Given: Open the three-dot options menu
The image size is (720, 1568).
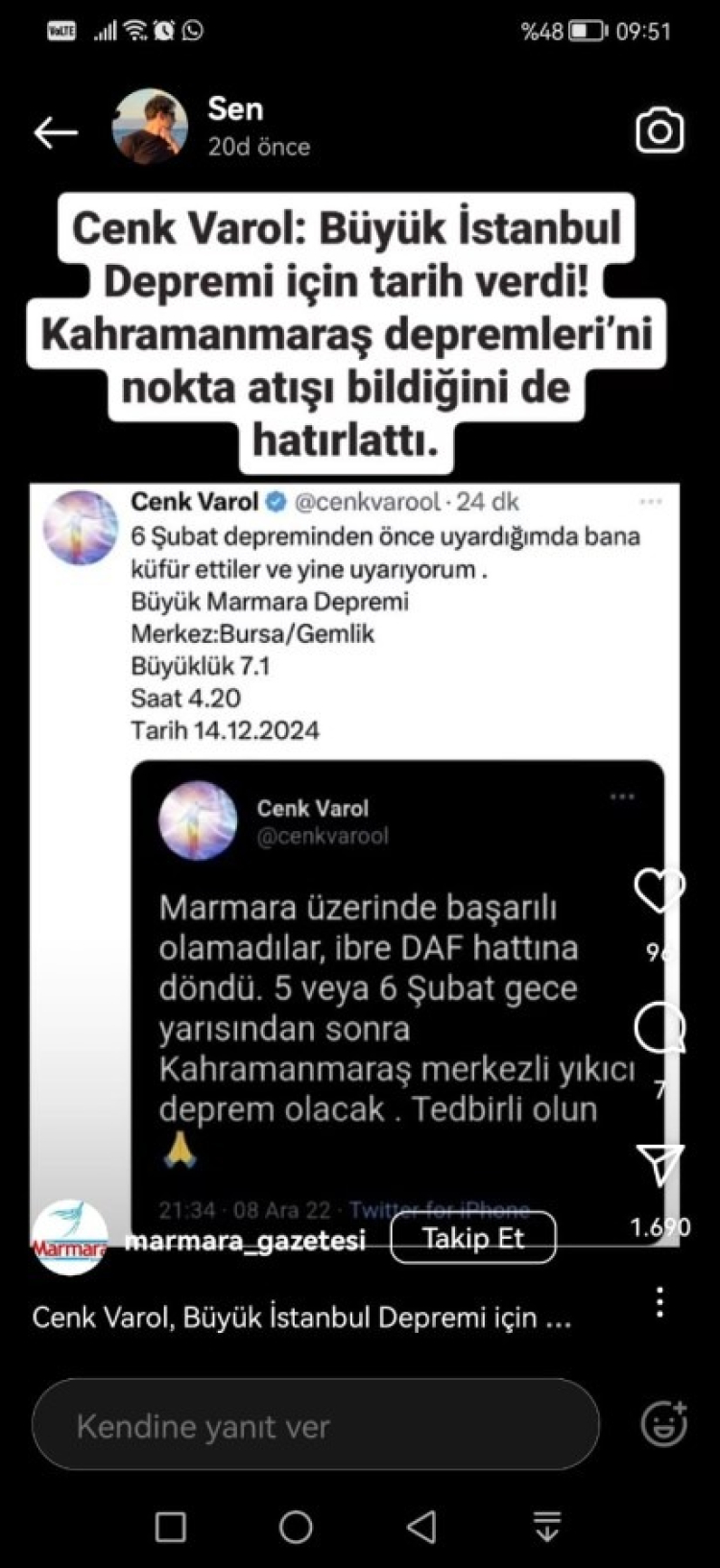Looking at the screenshot, I should [660, 1302].
